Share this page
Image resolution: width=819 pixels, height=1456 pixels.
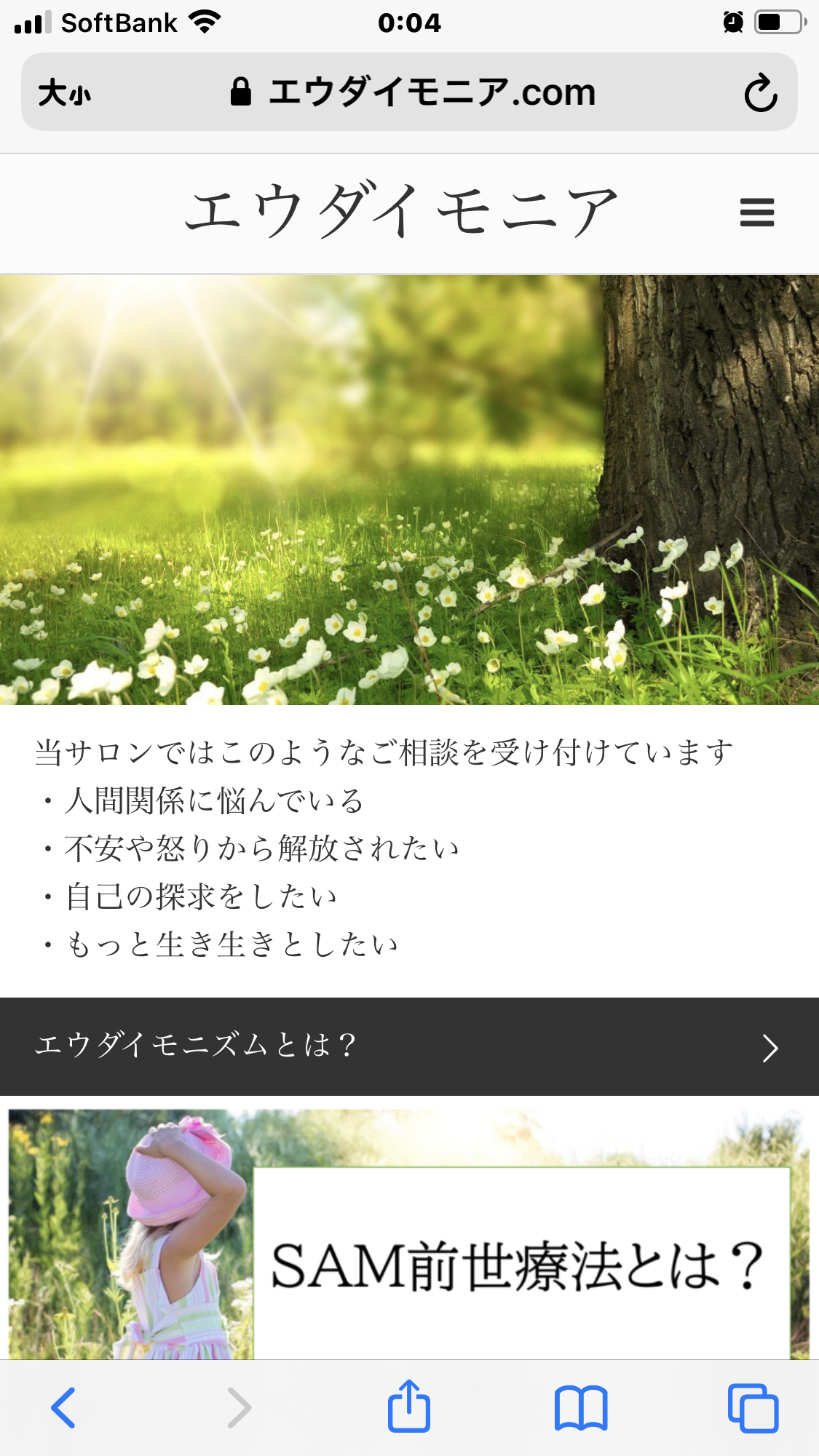click(409, 1405)
